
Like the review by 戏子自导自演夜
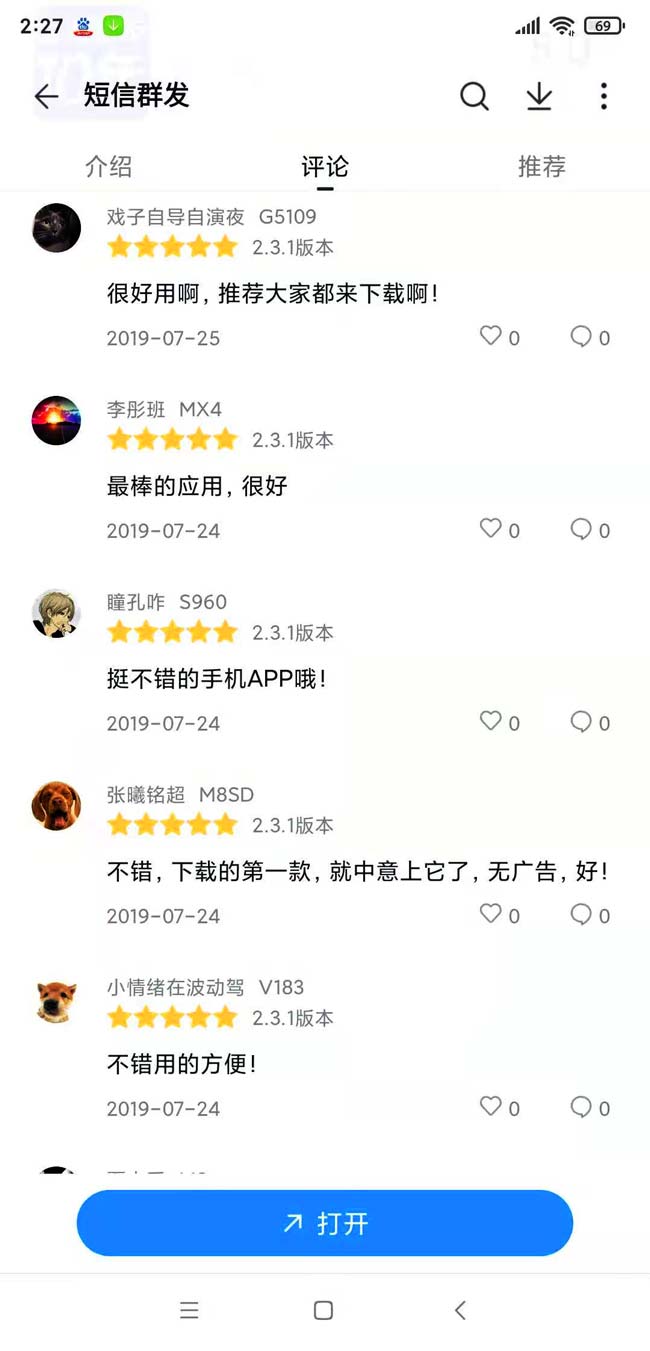tap(491, 337)
